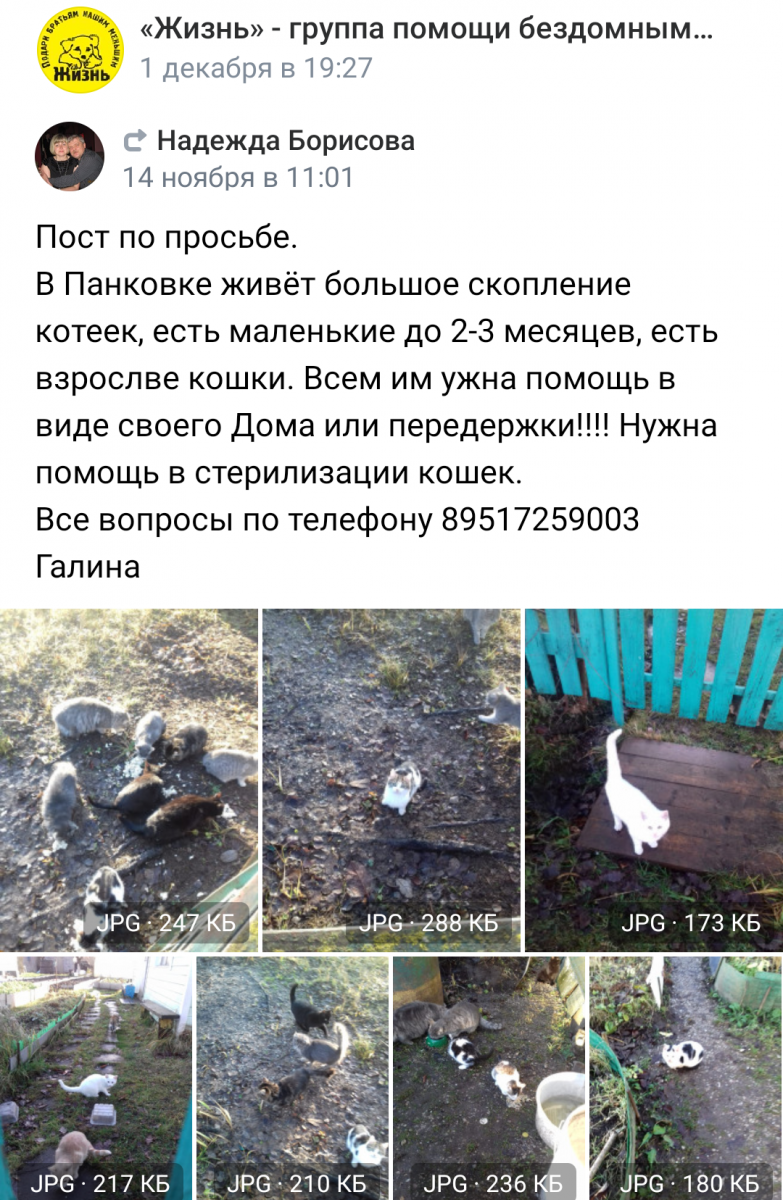Tap the phone number 89517259003
The height and width of the screenshot is (1200, 783).
(539, 520)
